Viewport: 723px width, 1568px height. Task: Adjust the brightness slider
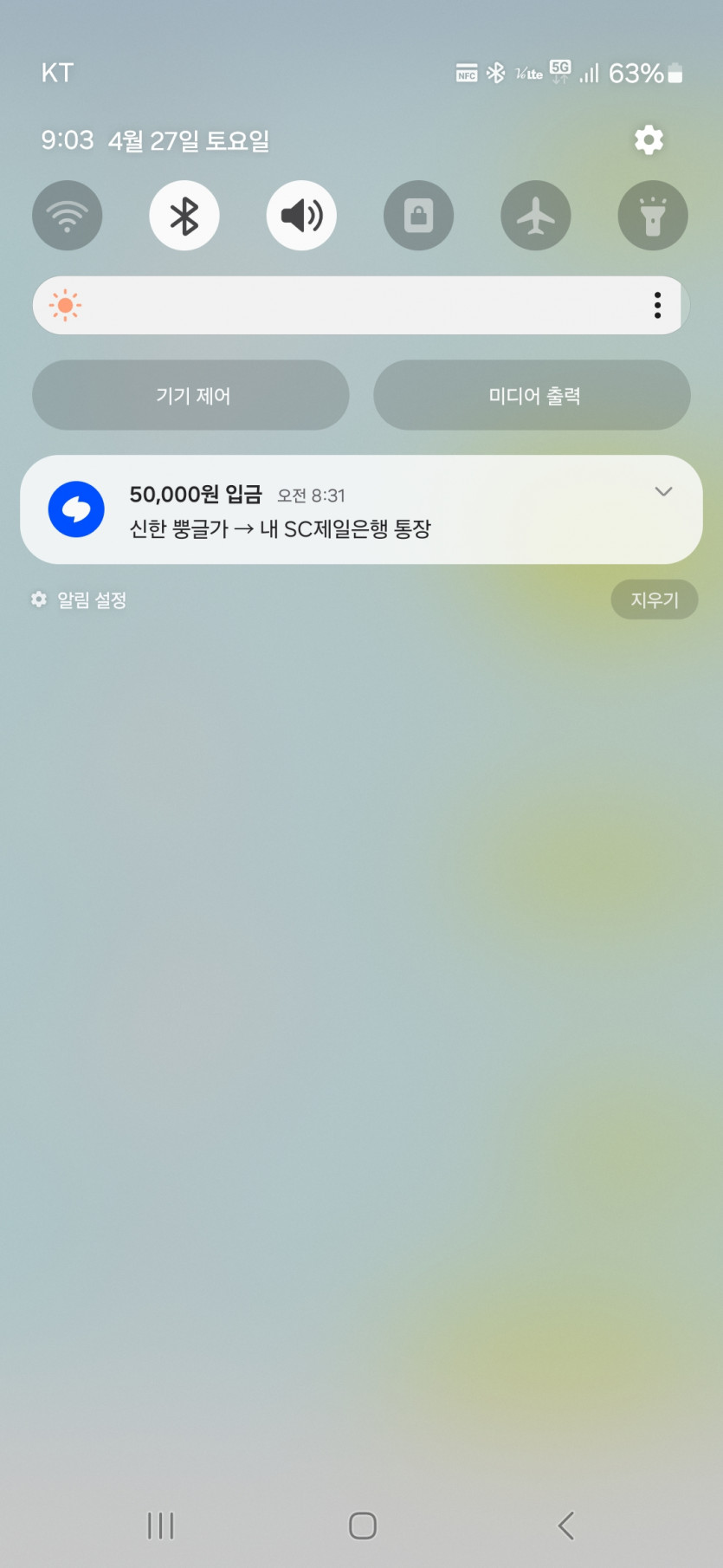pyautogui.click(x=346, y=305)
